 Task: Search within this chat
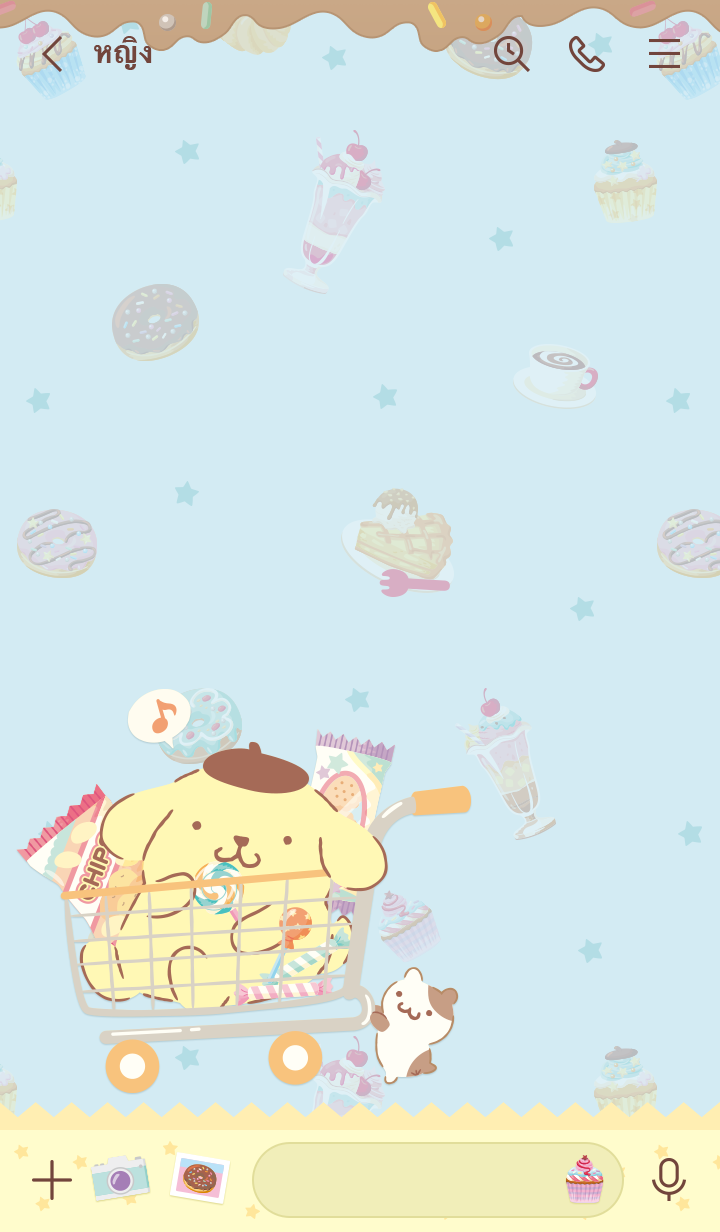click(511, 54)
